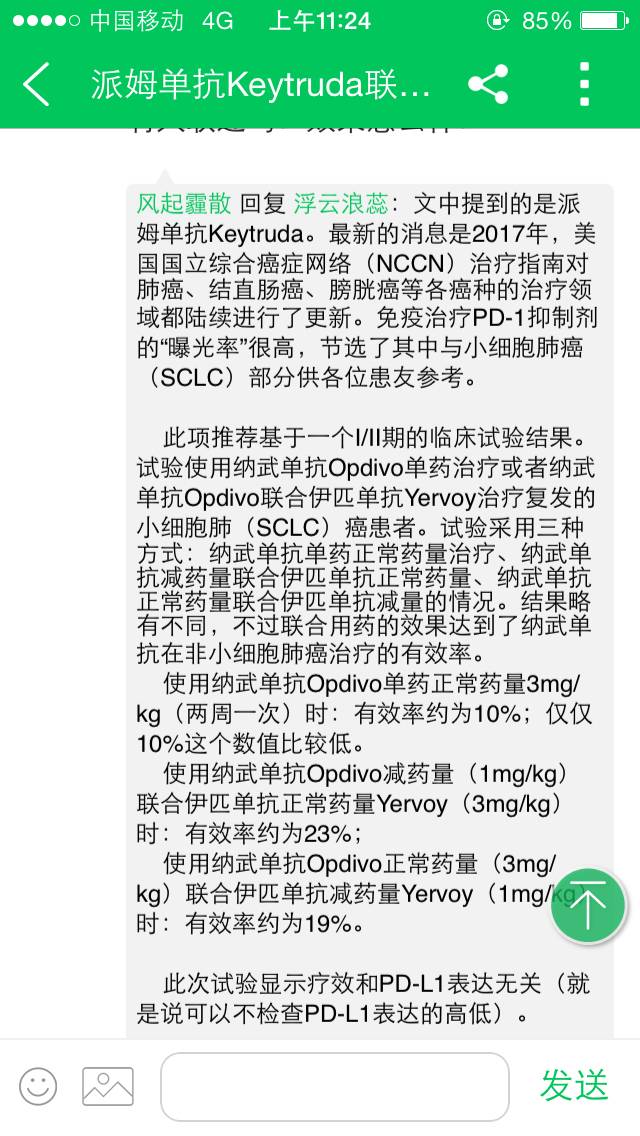Jump back to top with green arrow

tap(588, 906)
